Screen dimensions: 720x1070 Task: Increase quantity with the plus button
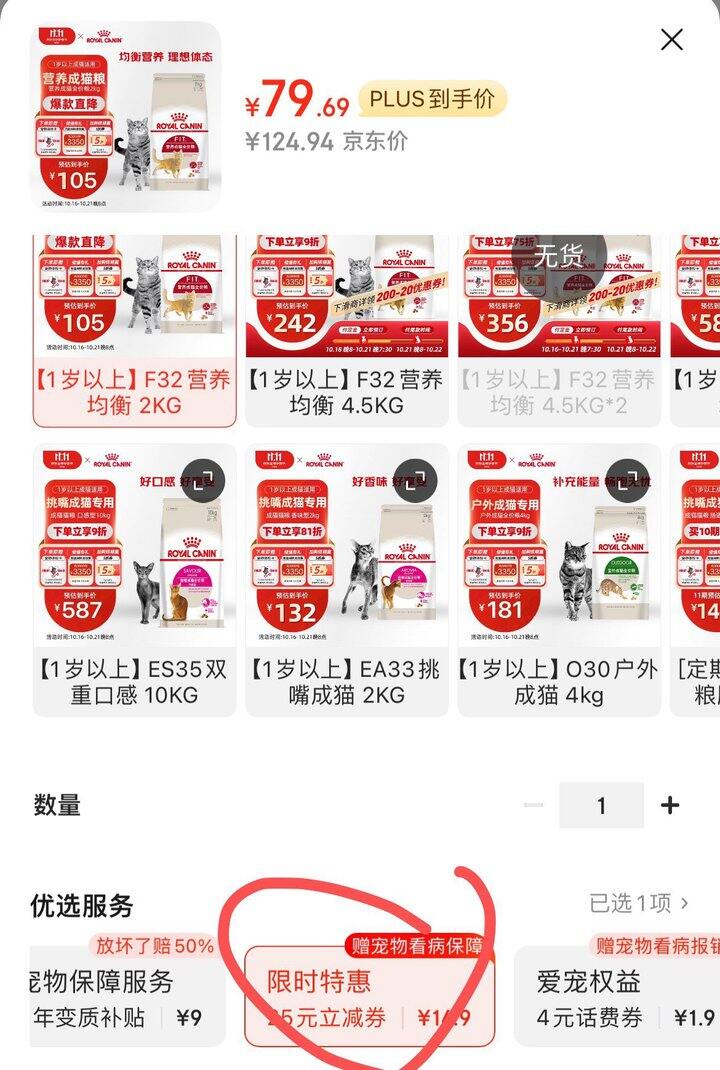point(670,805)
